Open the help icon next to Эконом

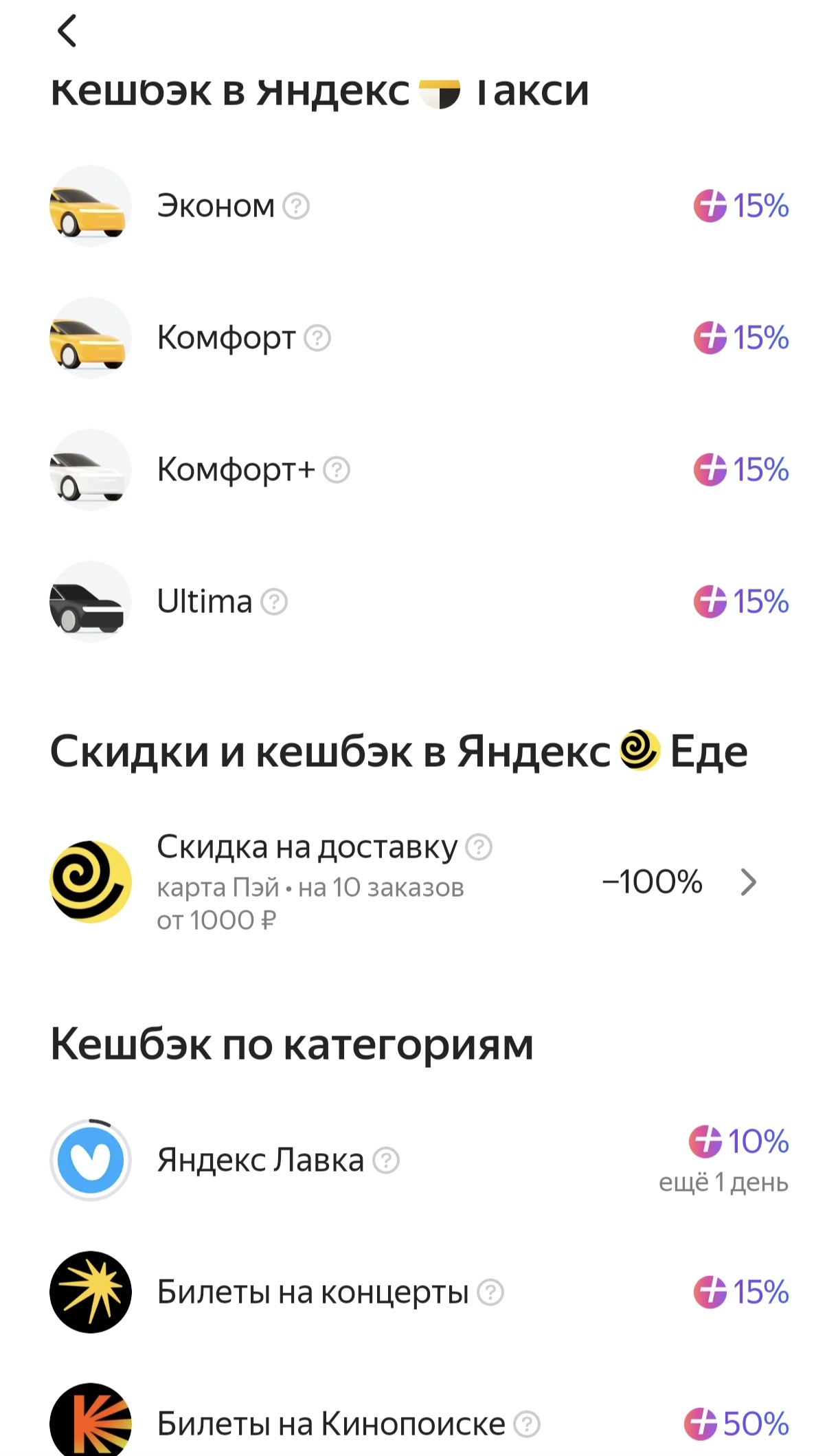[x=296, y=206]
